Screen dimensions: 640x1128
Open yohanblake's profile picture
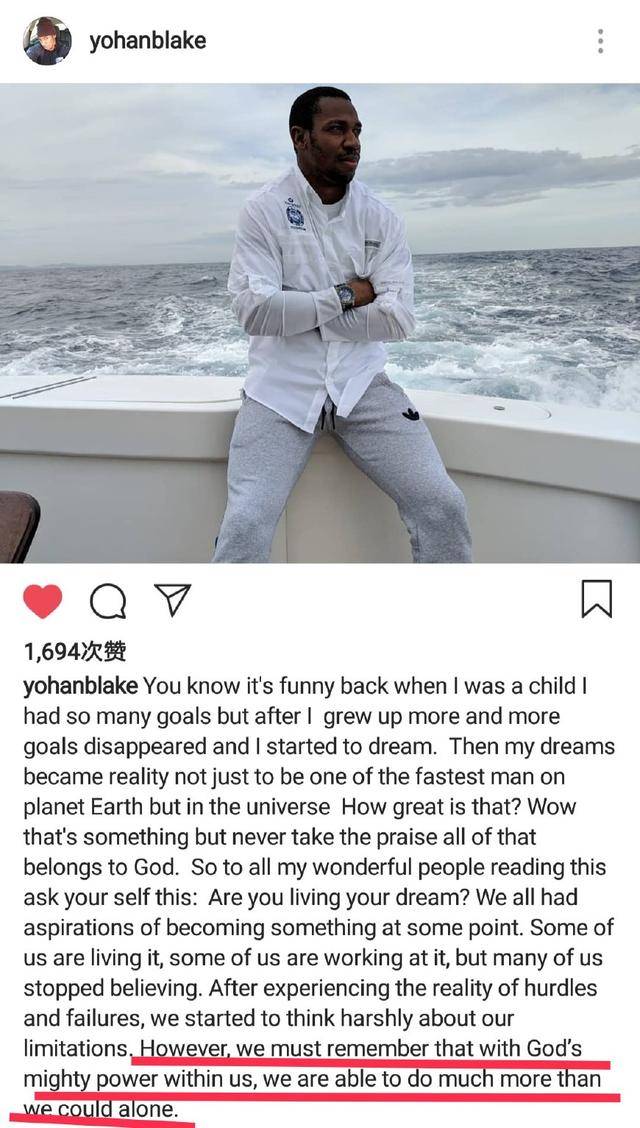click(47, 41)
